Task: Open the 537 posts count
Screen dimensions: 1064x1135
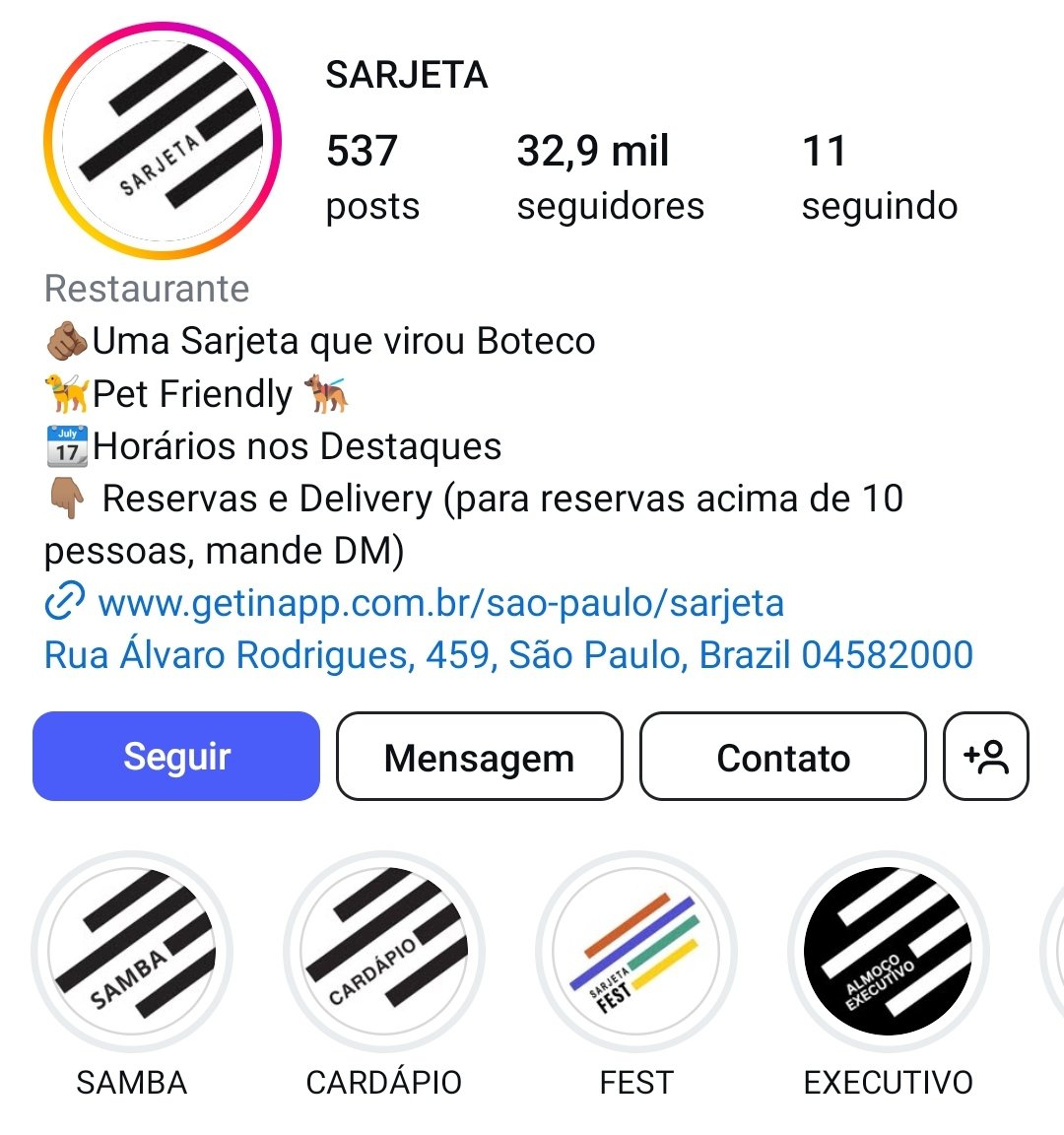Action: [372, 177]
